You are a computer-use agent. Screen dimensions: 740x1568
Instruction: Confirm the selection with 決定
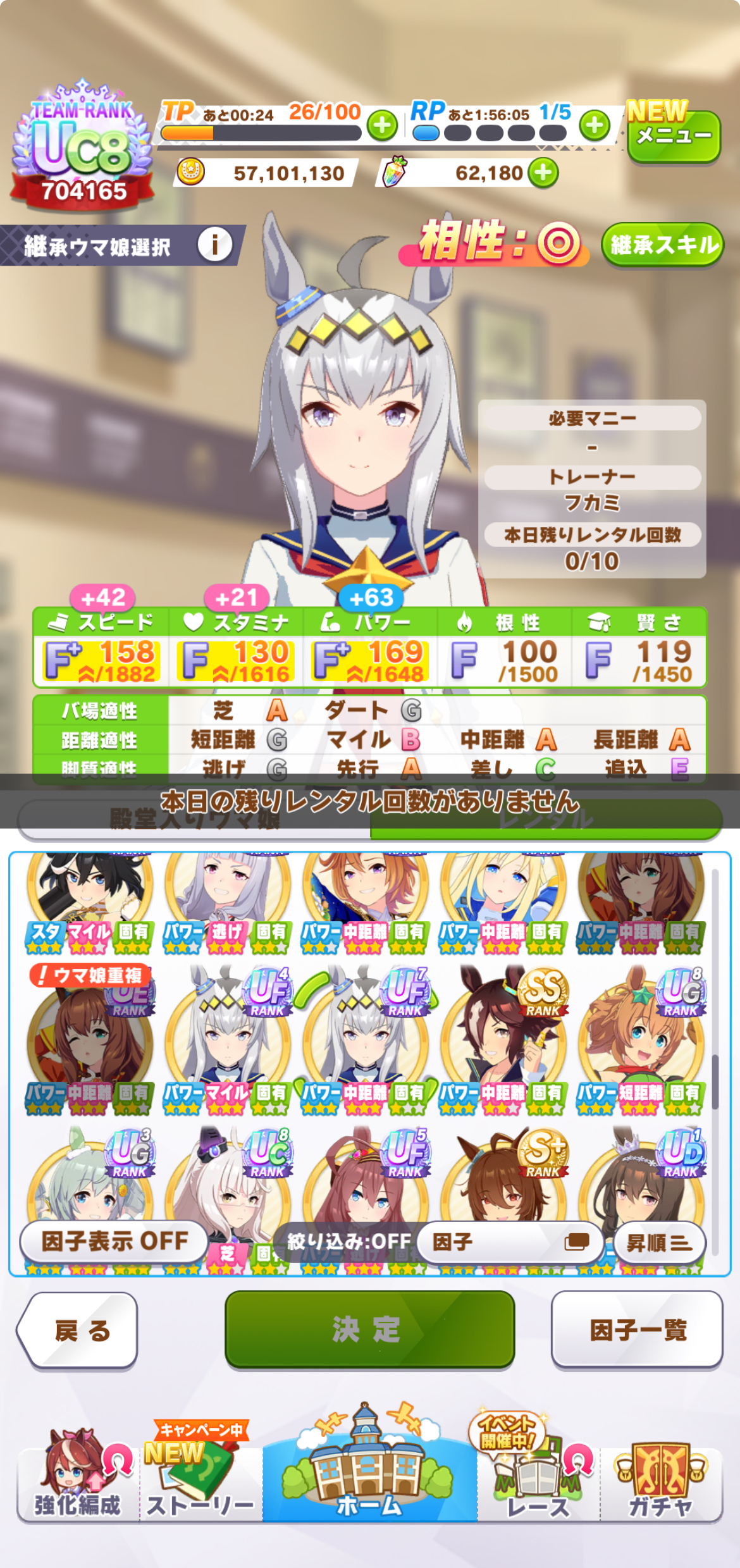tap(369, 1329)
